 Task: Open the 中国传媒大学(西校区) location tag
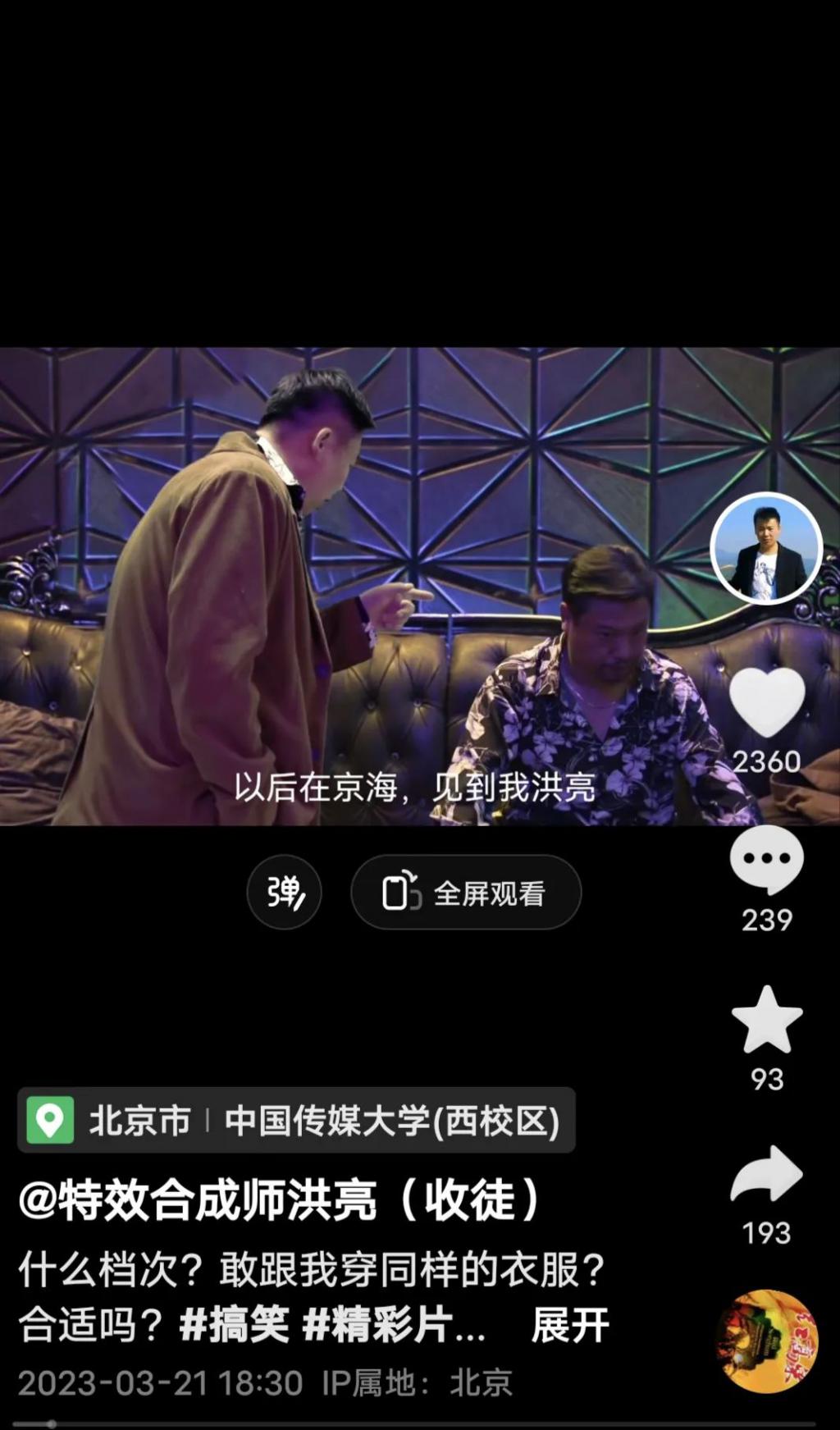391,1121
